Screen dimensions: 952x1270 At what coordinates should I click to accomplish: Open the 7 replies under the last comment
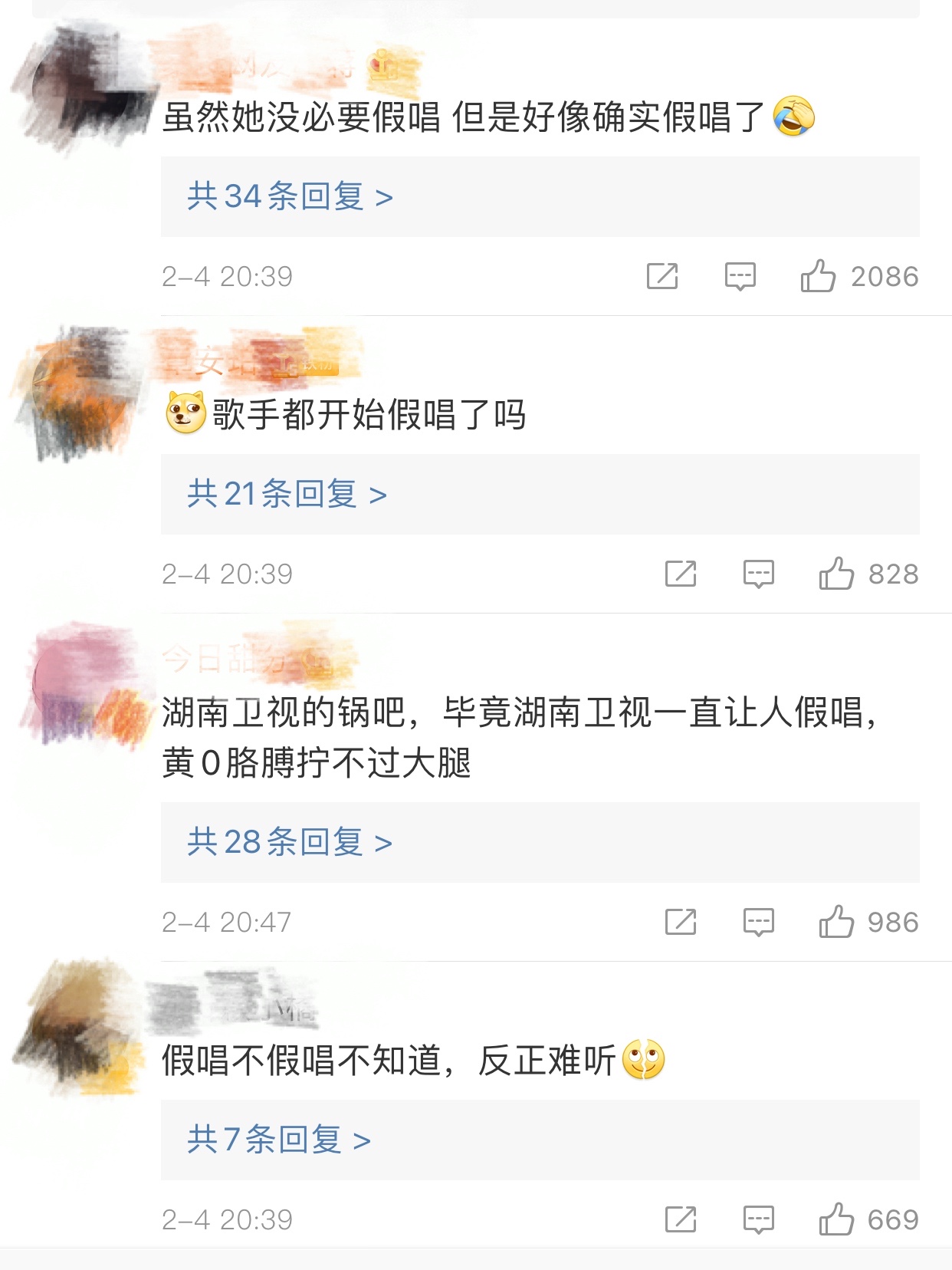[277, 1142]
